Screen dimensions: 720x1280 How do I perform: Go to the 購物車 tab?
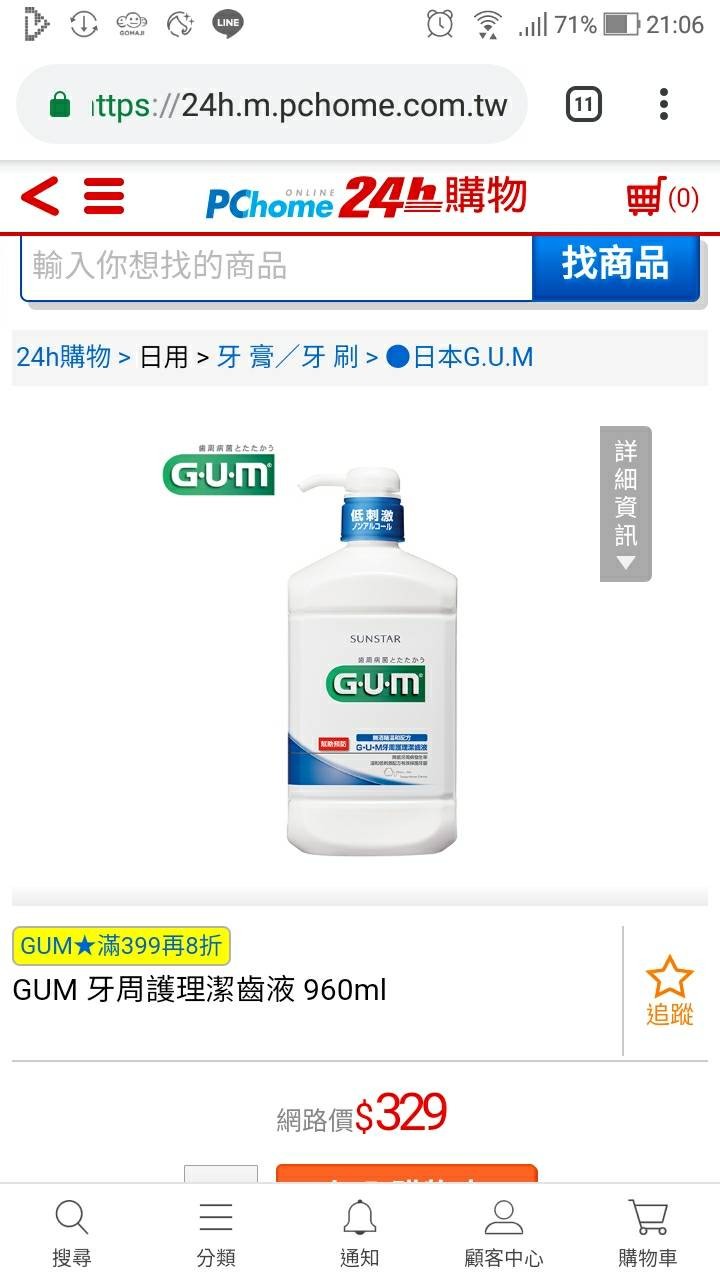point(648,1232)
